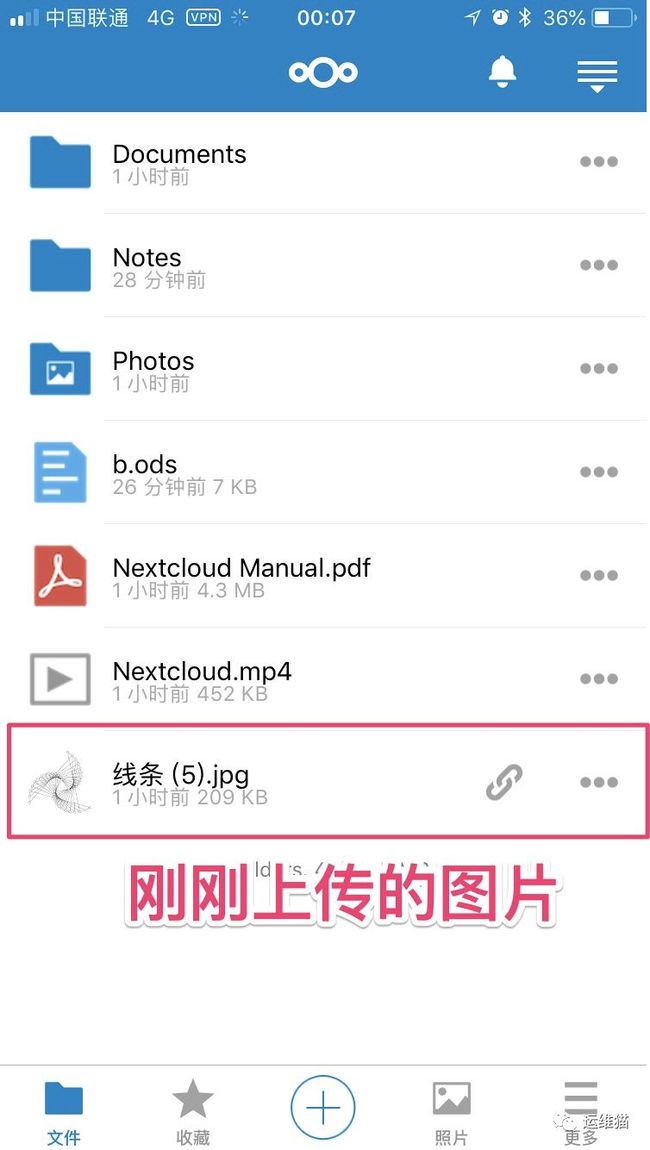
Task: Tap the plus button to add files
Action: [x=323, y=1107]
